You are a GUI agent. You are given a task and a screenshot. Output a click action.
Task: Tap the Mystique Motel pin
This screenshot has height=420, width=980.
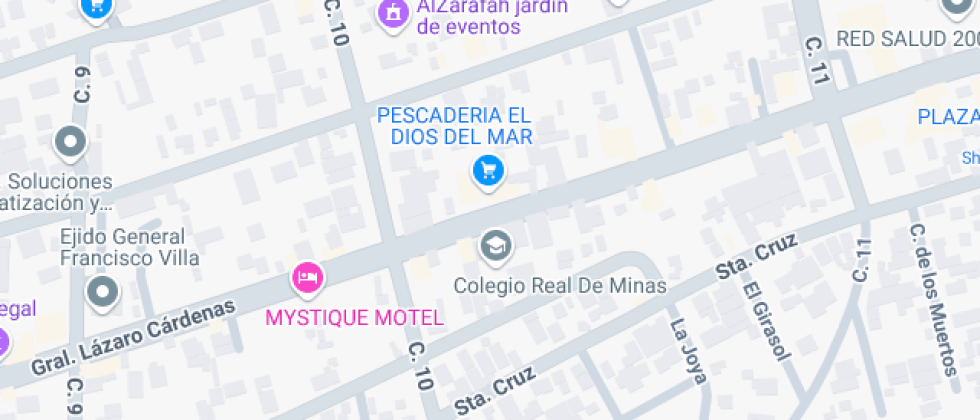(307, 277)
